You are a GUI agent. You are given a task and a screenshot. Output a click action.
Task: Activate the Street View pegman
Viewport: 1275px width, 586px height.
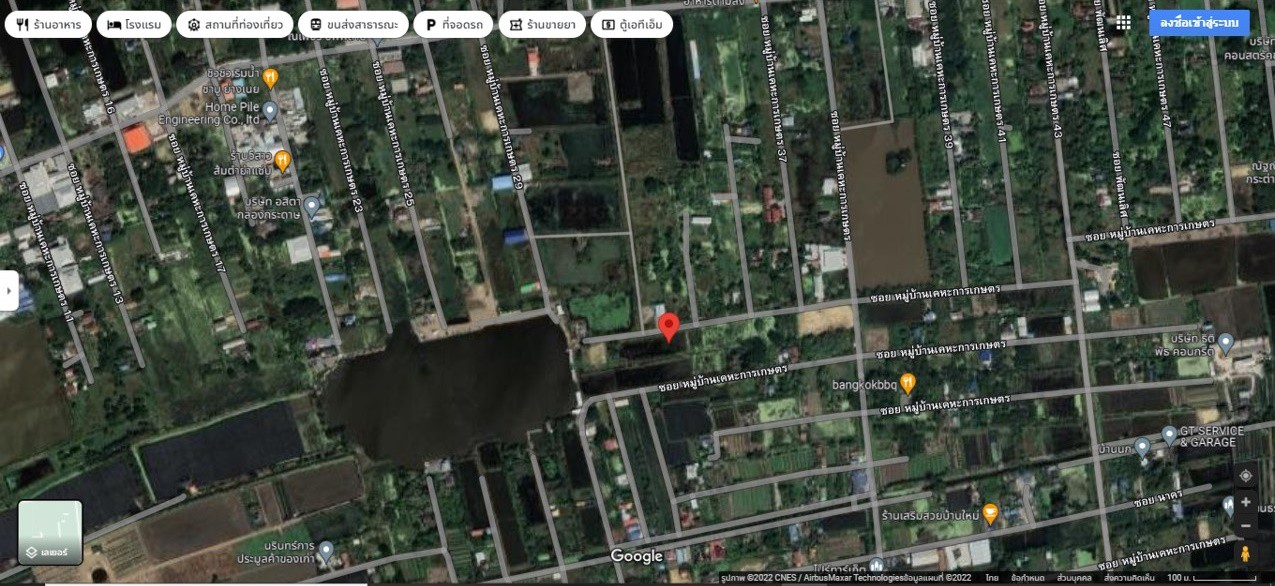click(x=1245, y=553)
